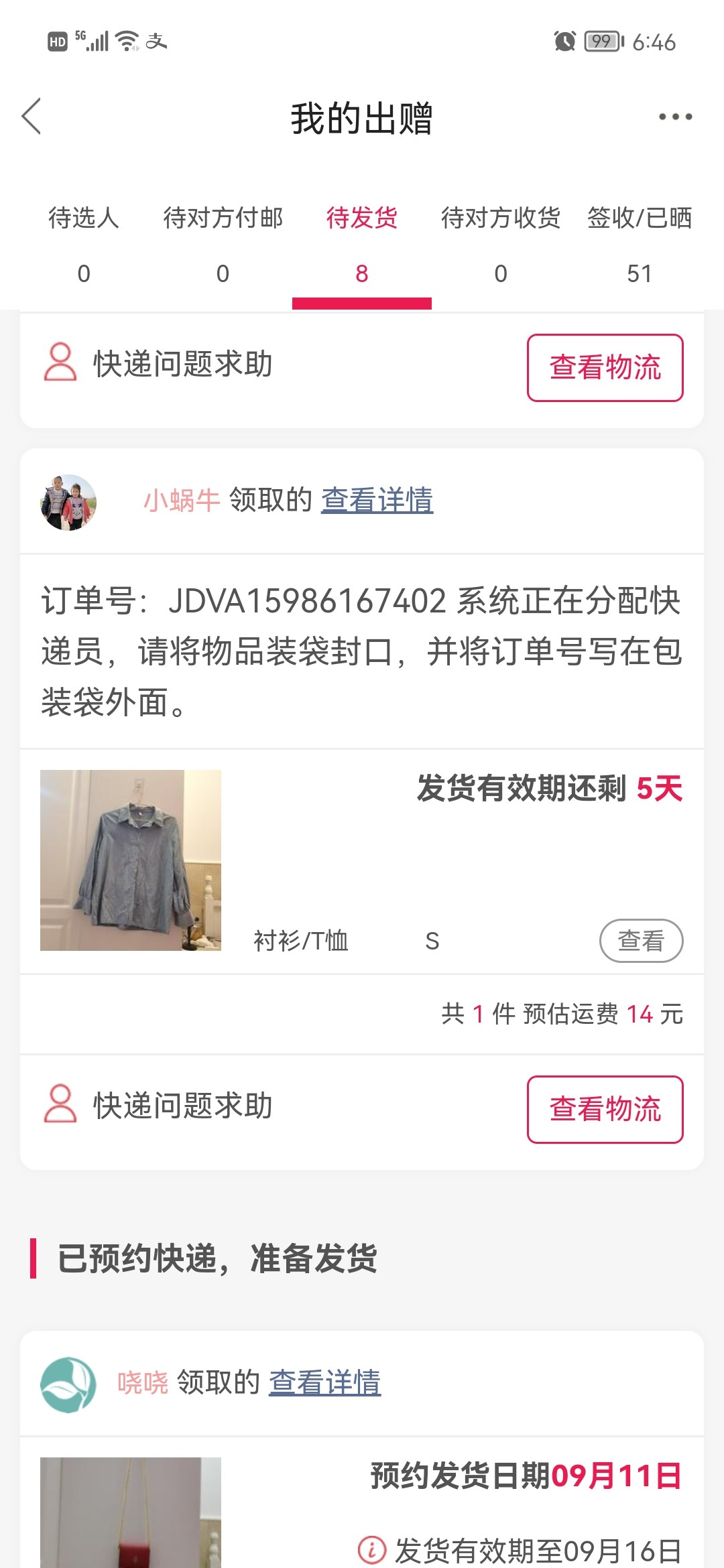Switch to the 待对方收货 tab
The image size is (724, 1568).
click(501, 244)
